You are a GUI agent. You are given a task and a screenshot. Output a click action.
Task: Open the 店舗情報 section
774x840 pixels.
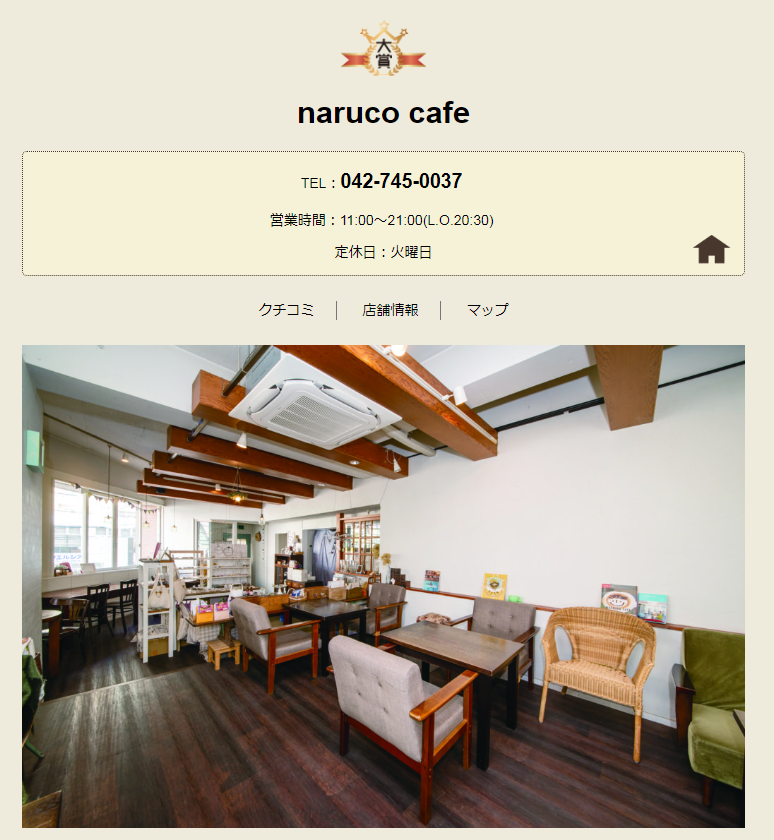tap(390, 310)
